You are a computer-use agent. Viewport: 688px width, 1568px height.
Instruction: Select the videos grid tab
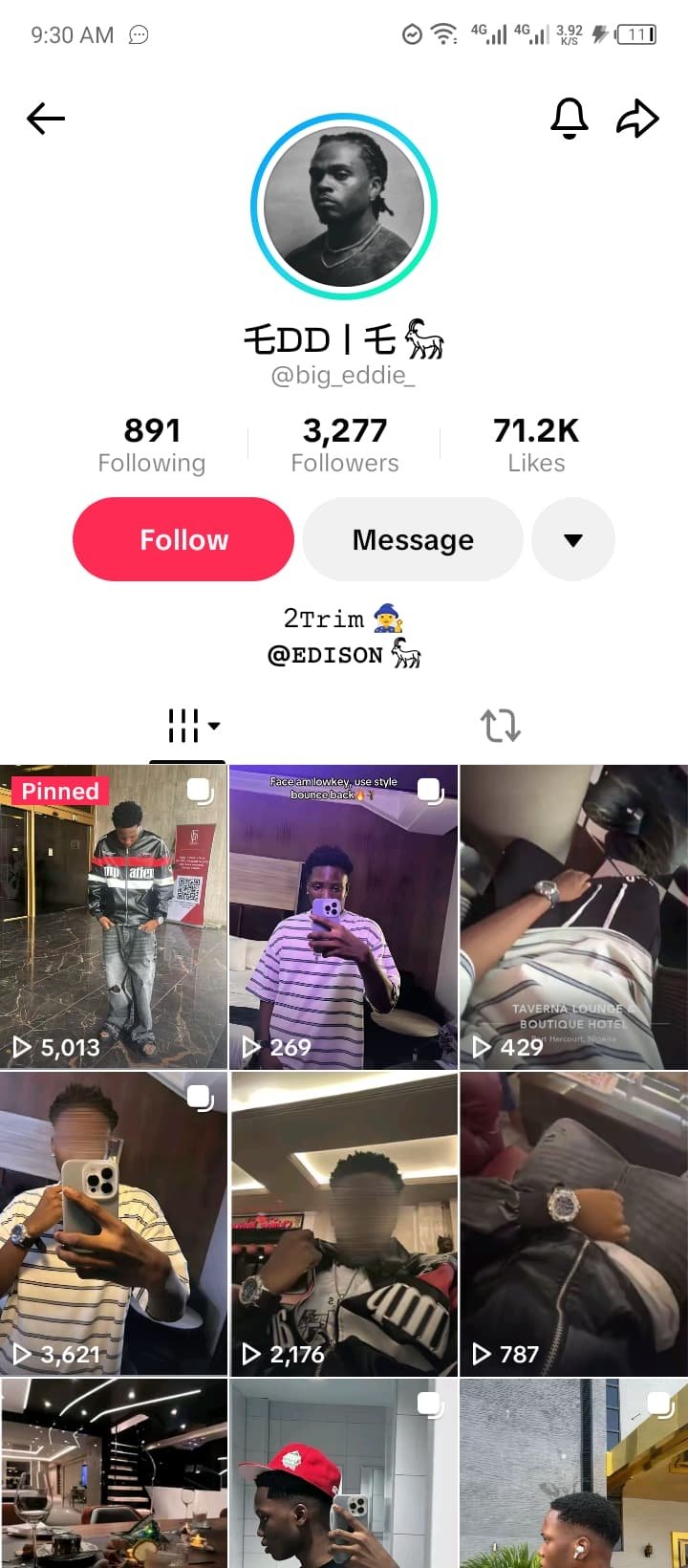coord(188,726)
